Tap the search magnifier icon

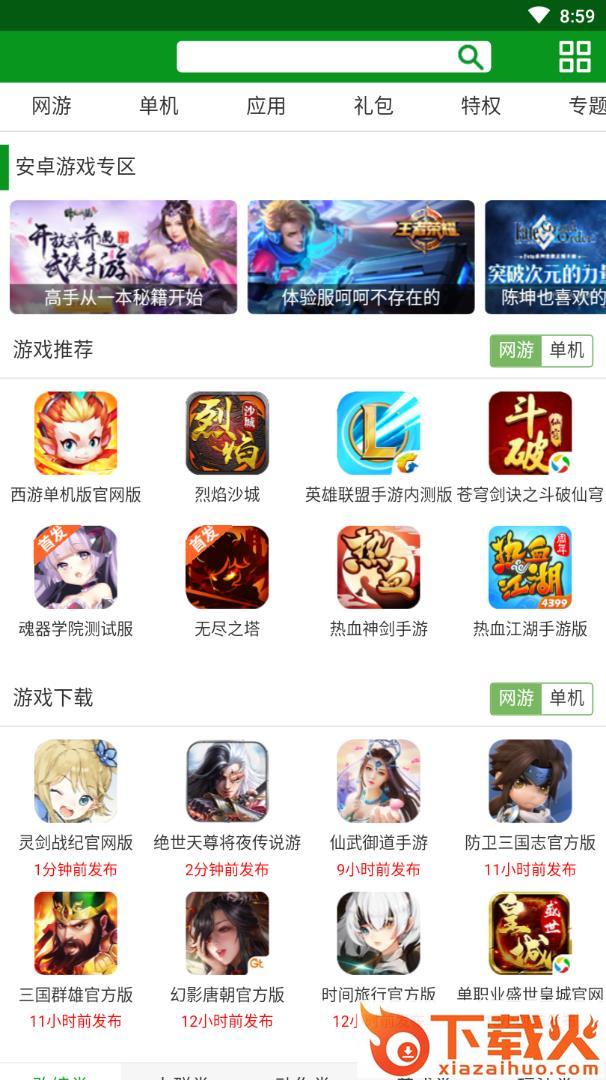470,57
